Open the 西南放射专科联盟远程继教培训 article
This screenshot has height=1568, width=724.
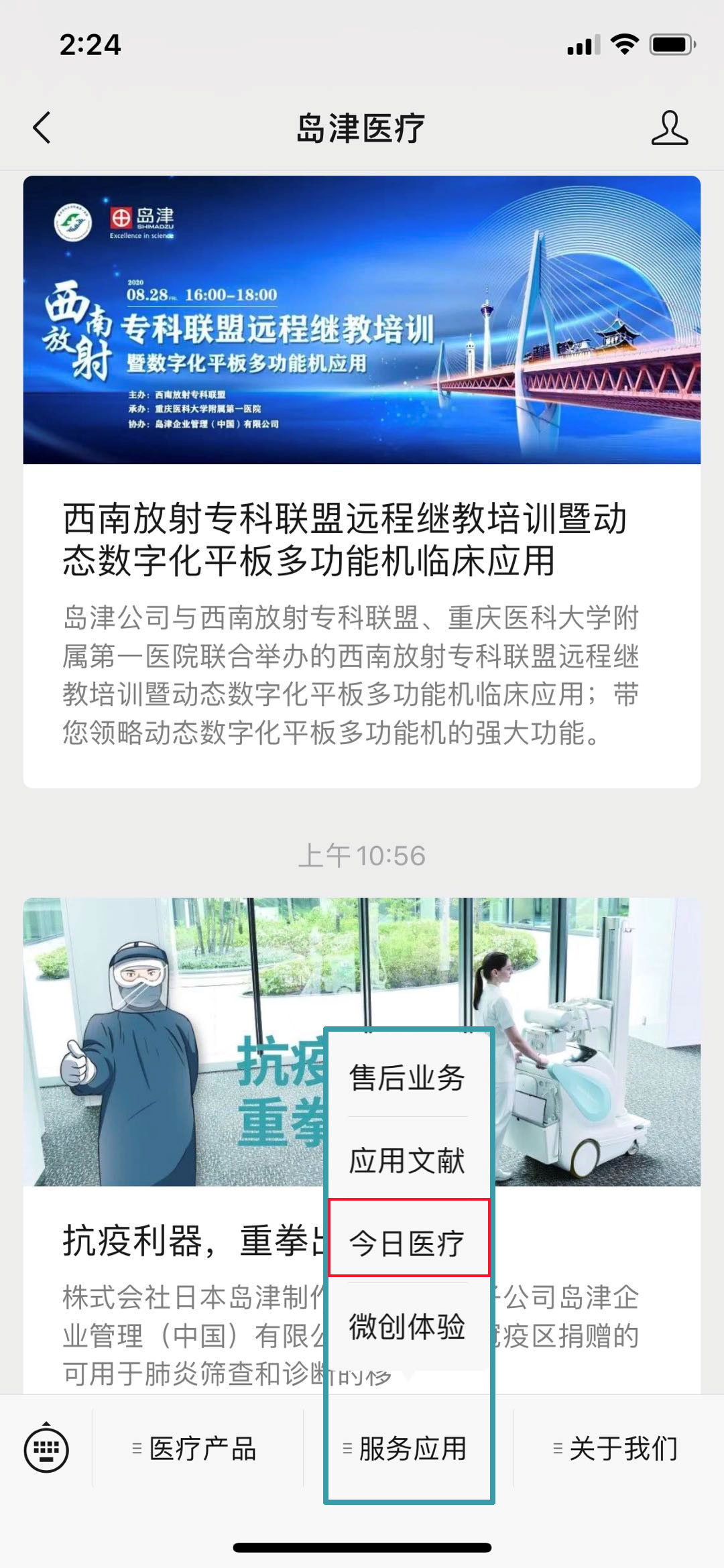pyautogui.click(x=361, y=540)
